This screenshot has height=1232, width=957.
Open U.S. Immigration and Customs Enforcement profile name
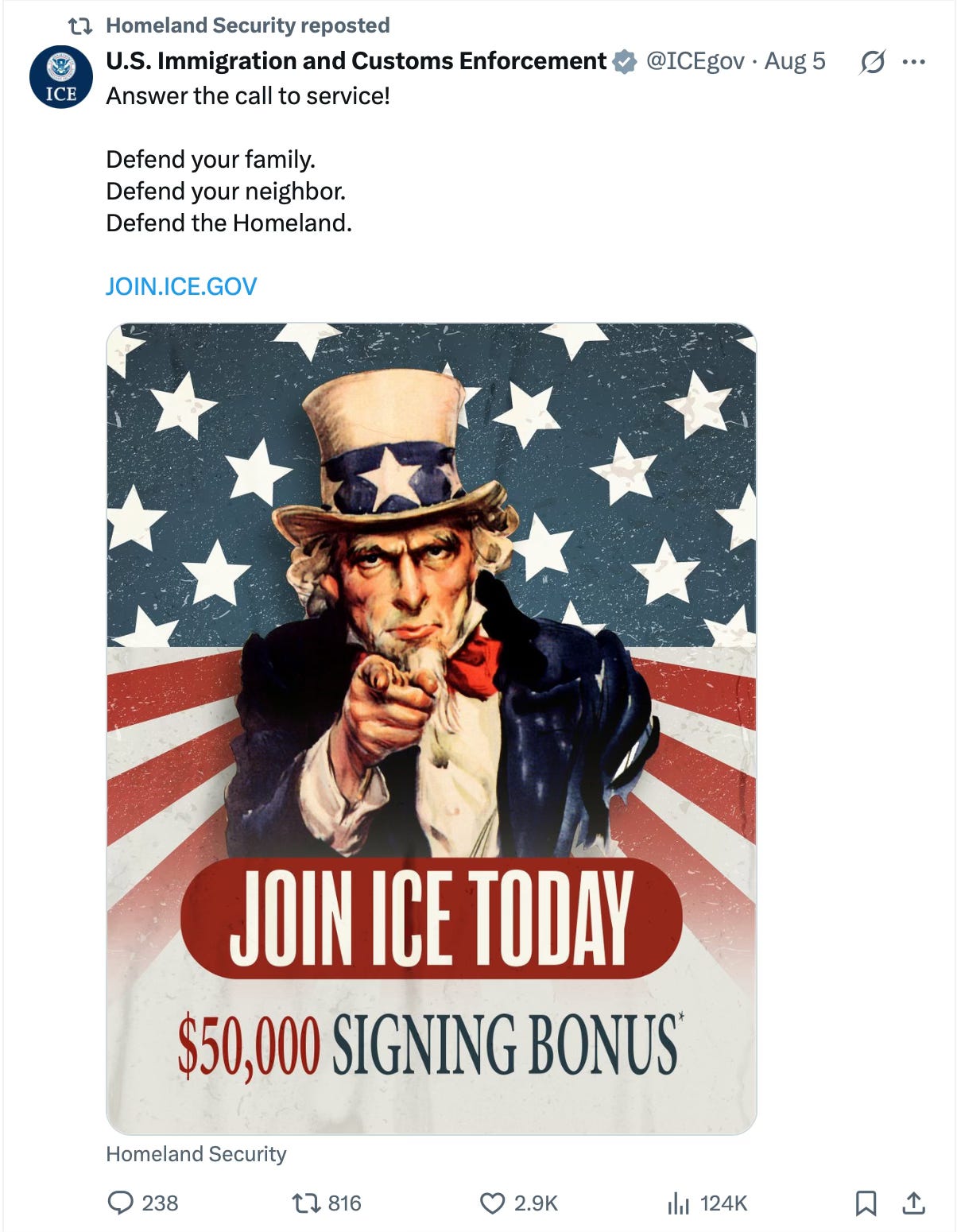pyautogui.click(x=356, y=61)
